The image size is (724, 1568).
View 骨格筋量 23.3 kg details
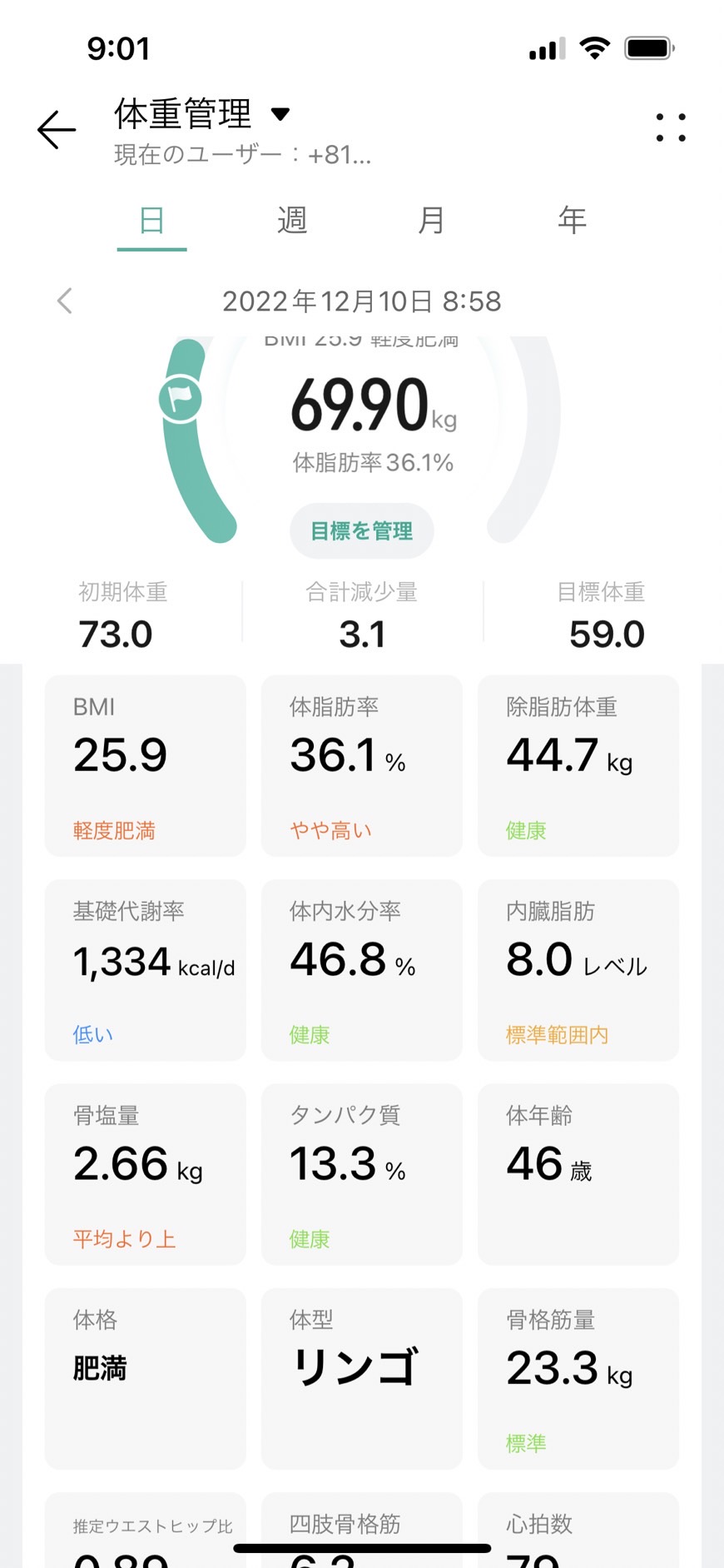click(x=578, y=1379)
